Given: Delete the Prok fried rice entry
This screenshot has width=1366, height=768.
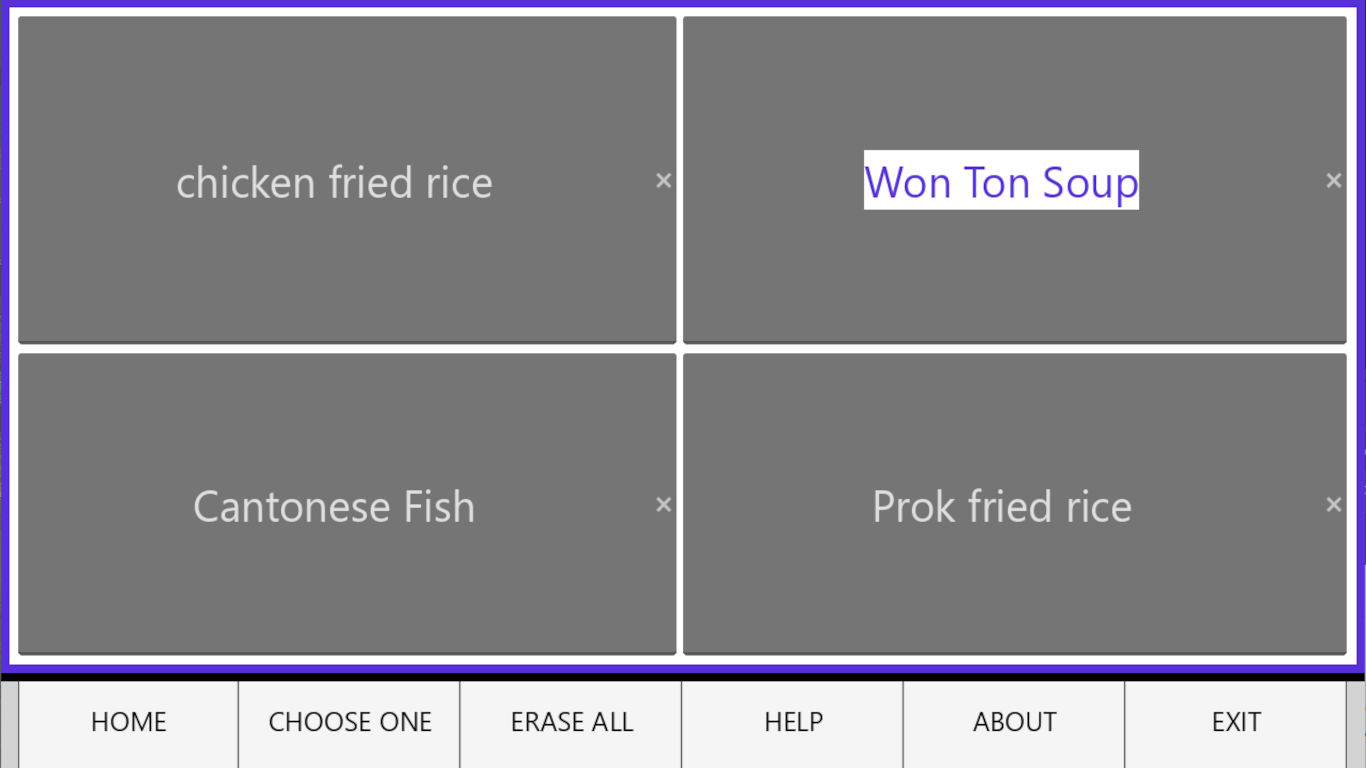Looking at the screenshot, I should 1333,505.
